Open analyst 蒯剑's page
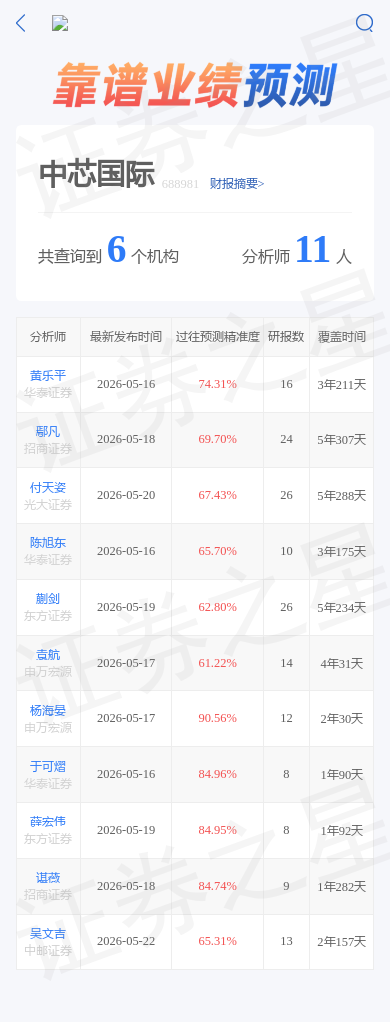This screenshot has height=1022, width=390. tap(48, 599)
